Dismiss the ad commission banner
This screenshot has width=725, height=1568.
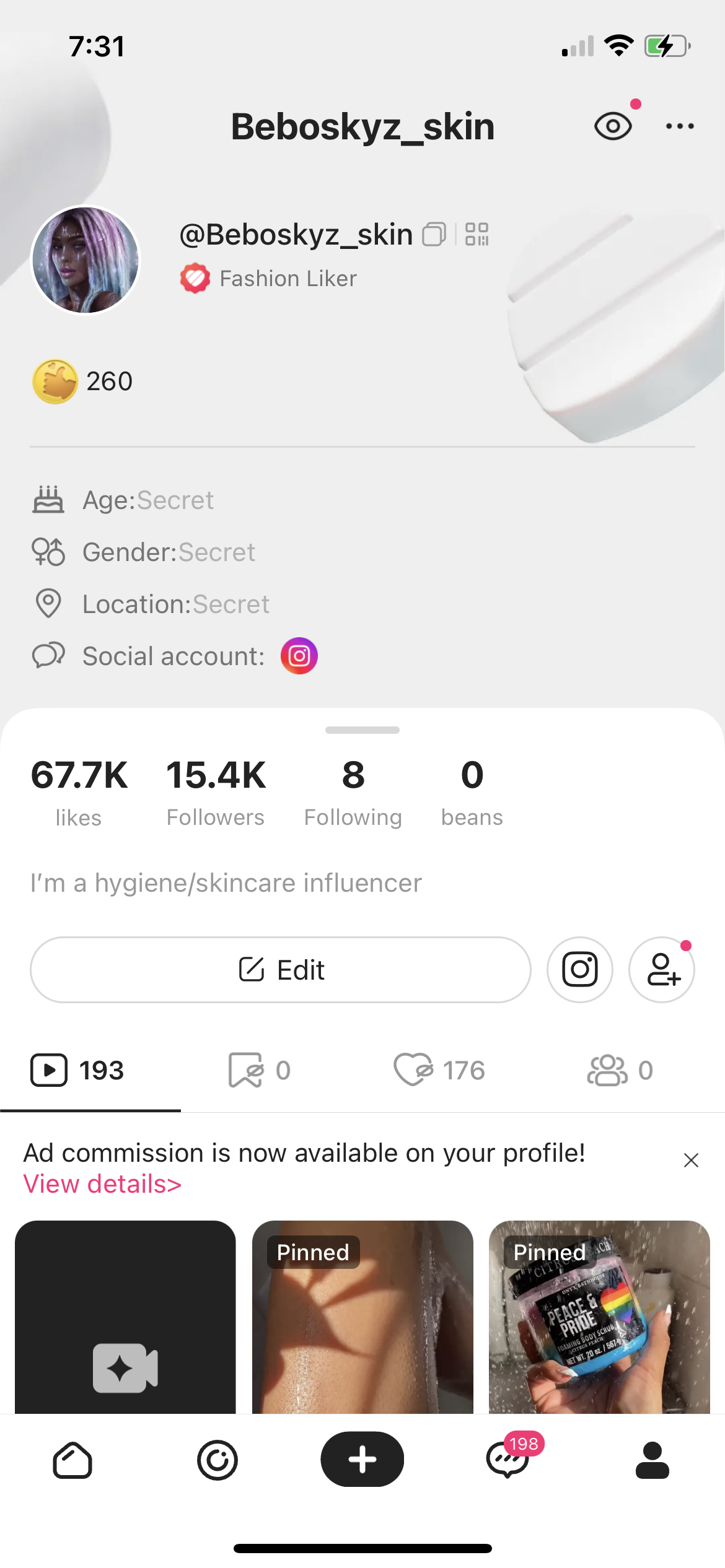pos(691,1160)
